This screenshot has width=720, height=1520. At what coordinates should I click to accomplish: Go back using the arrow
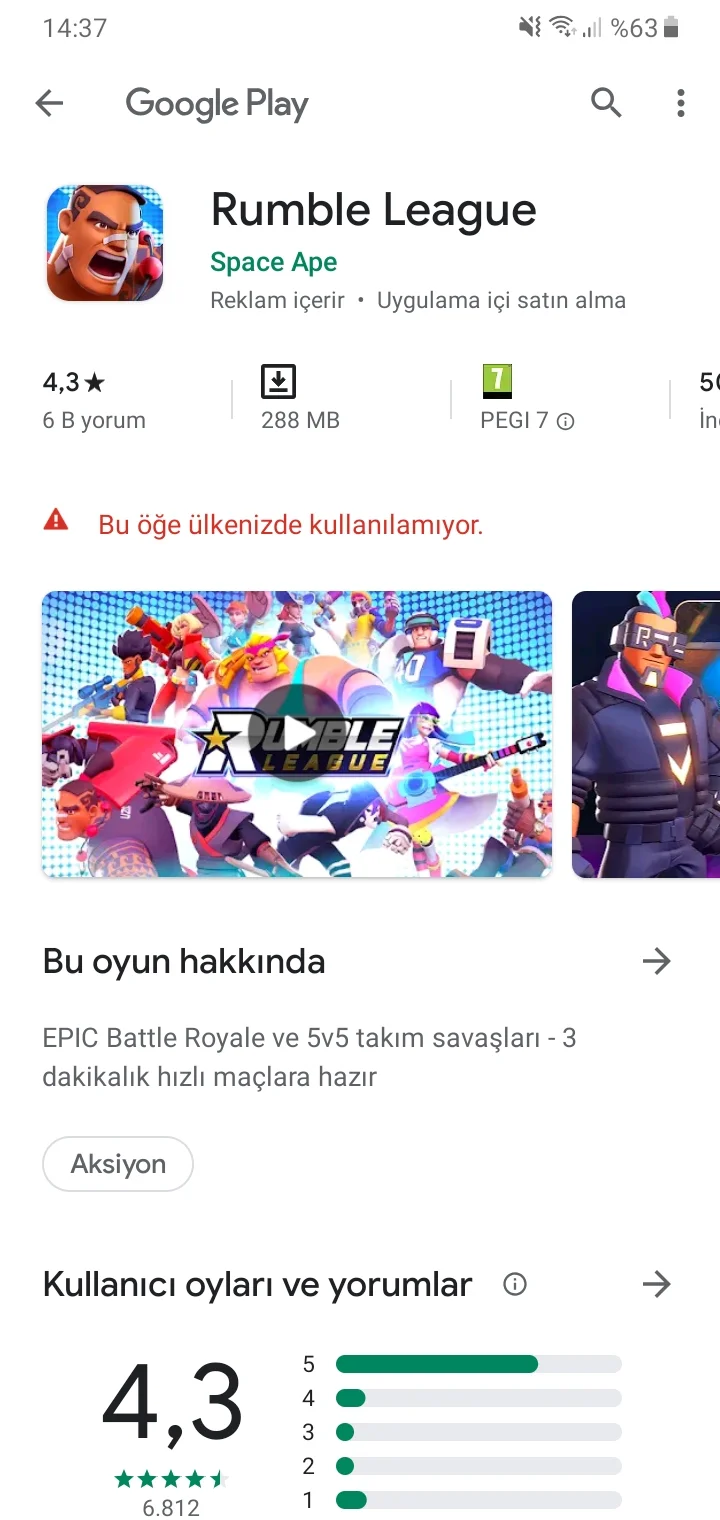(49, 103)
